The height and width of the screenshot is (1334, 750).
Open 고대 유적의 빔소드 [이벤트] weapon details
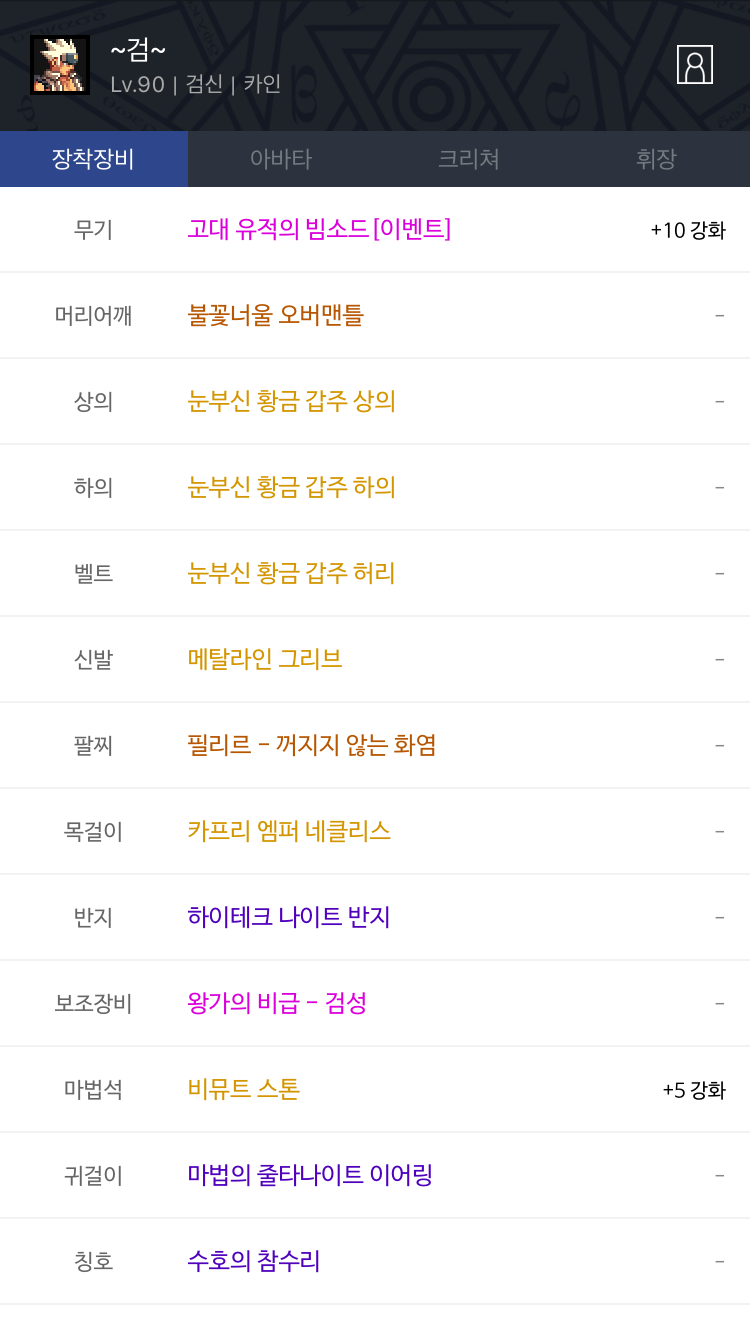point(319,229)
